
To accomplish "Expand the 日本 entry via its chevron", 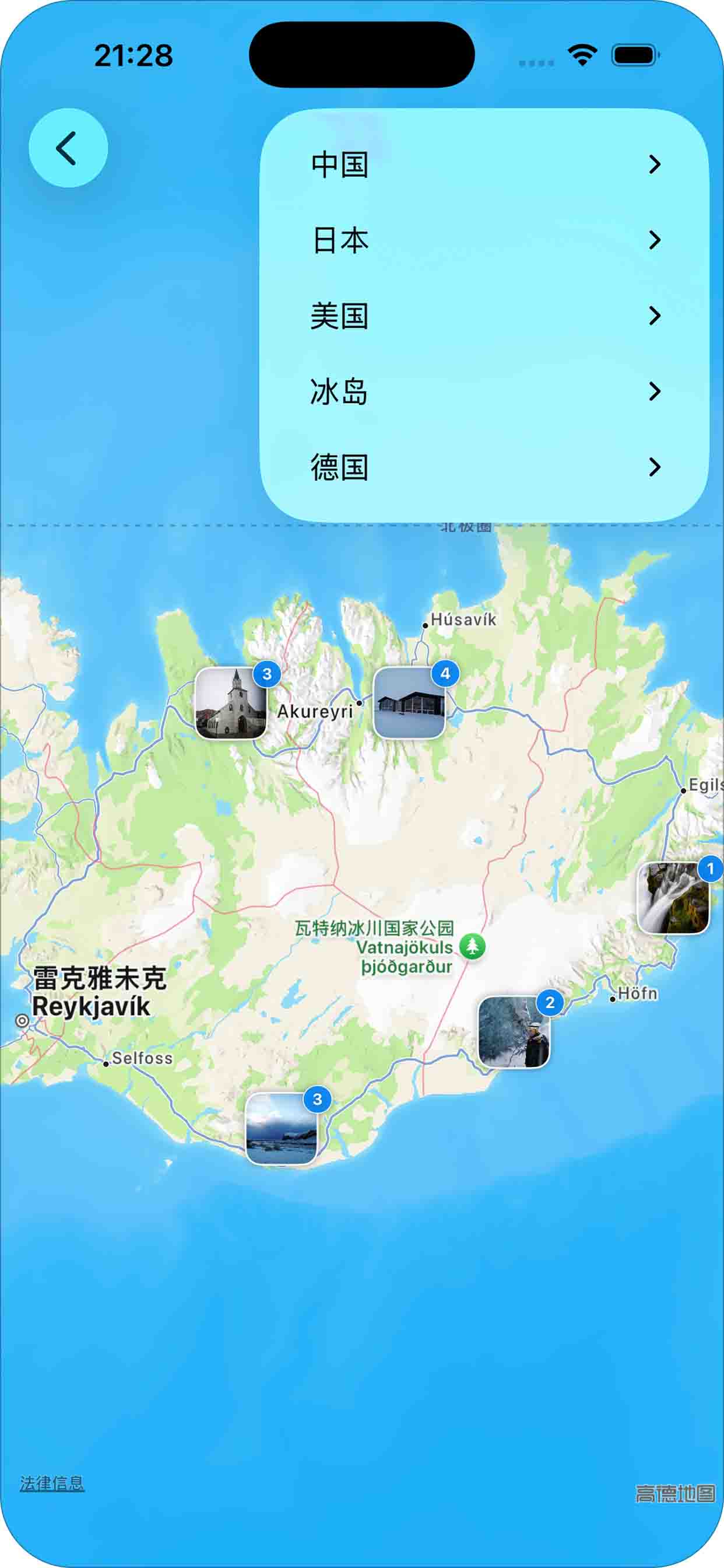I will pyautogui.click(x=654, y=239).
